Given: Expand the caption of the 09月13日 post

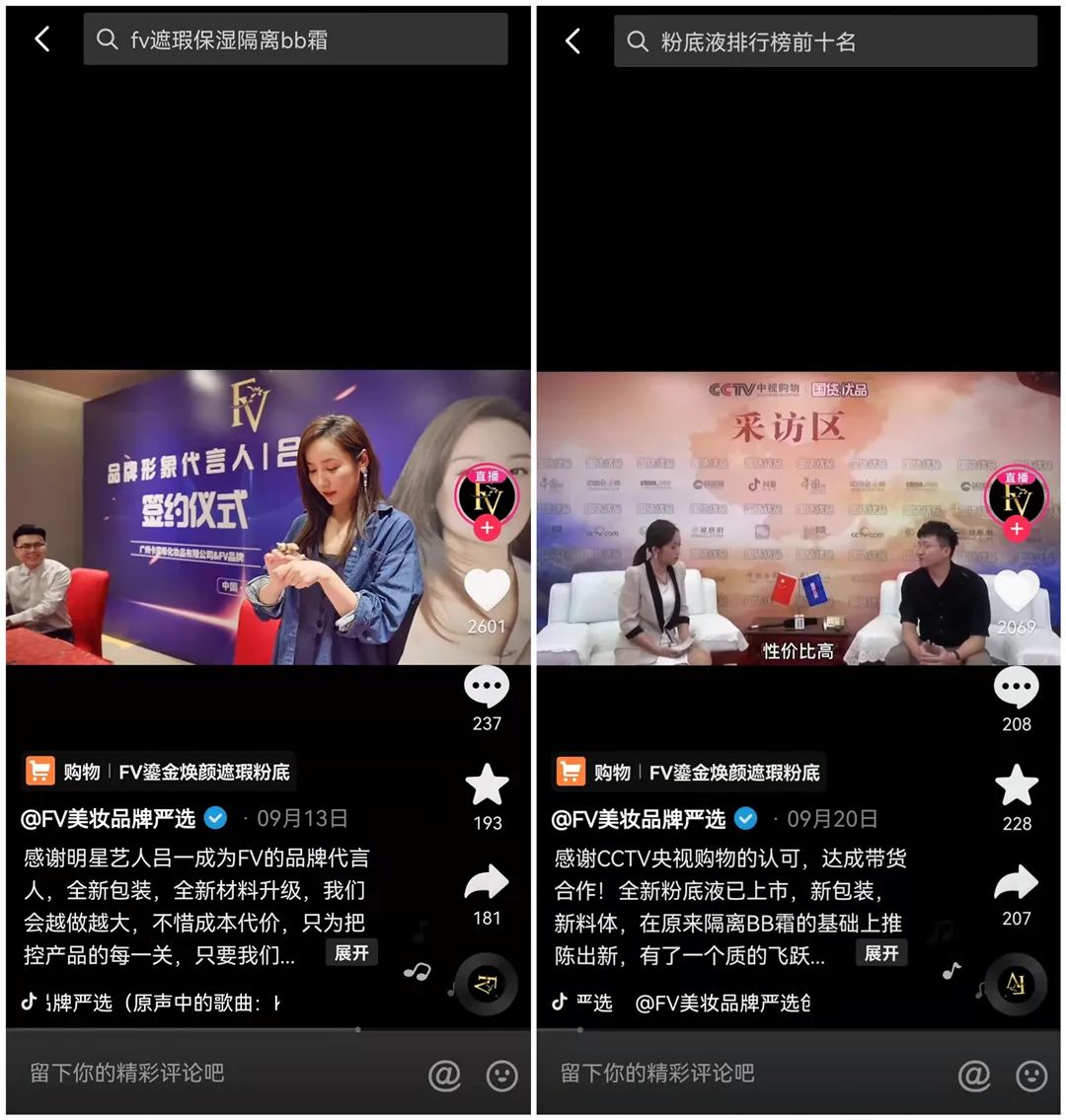Looking at the screenshot, I should coord(351,953).
